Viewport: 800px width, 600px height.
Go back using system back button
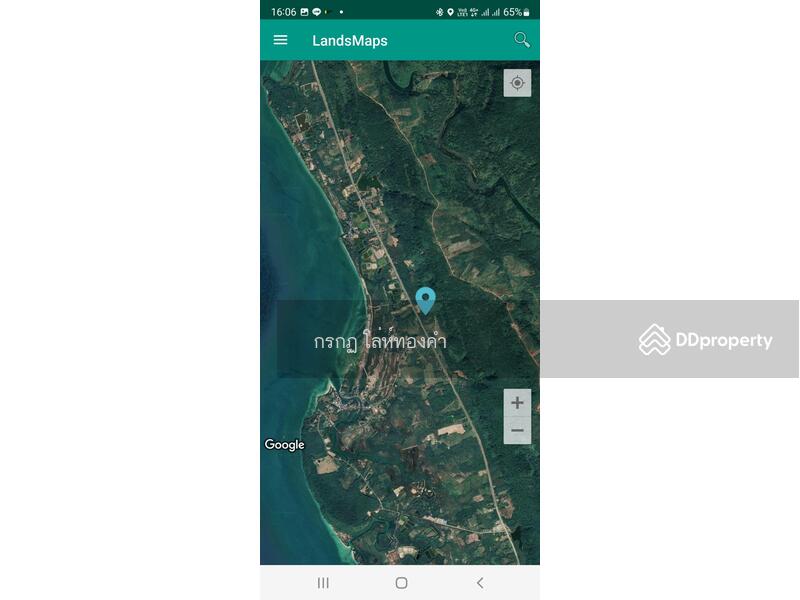tap(480, 583)
